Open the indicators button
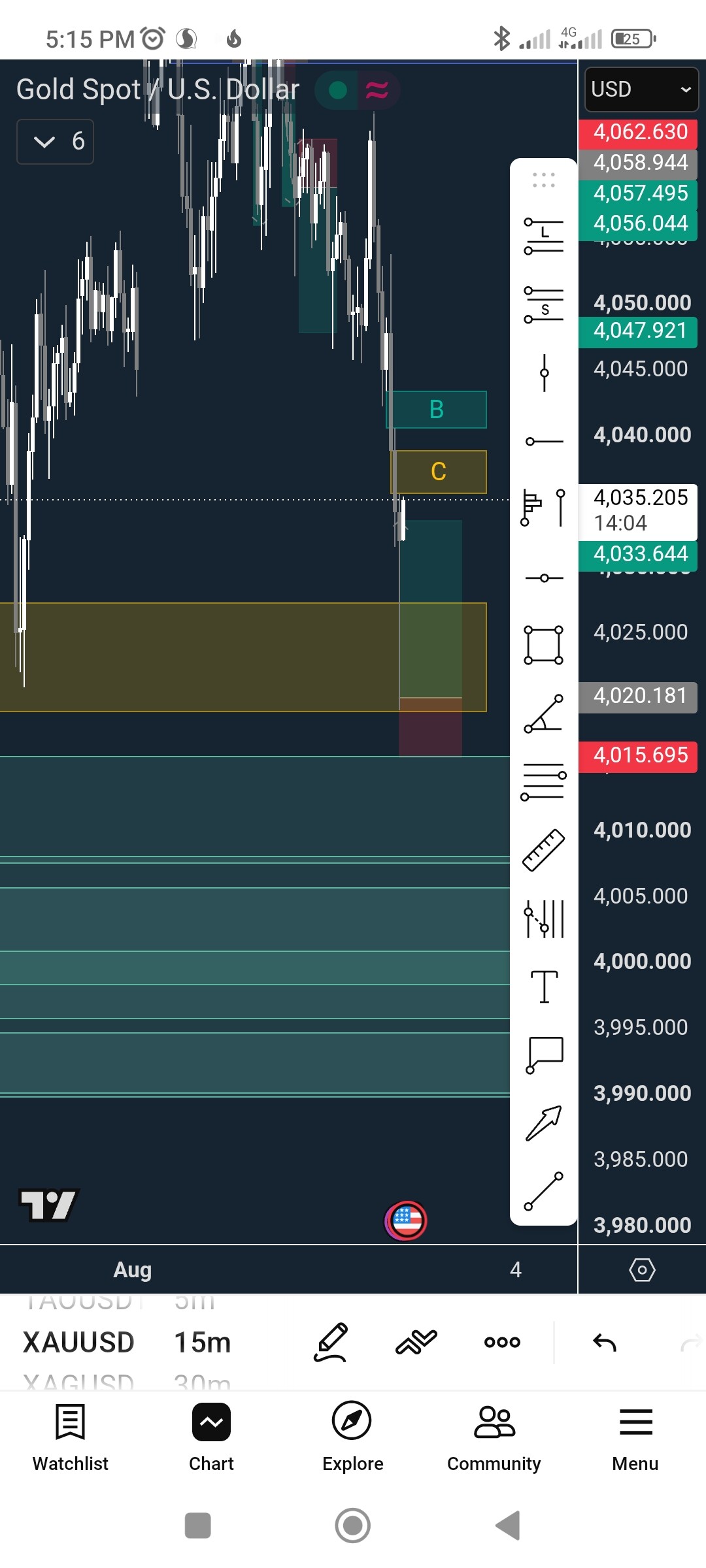Image resolution: width=706 pixels, height=1568 pixels. 416,1342
